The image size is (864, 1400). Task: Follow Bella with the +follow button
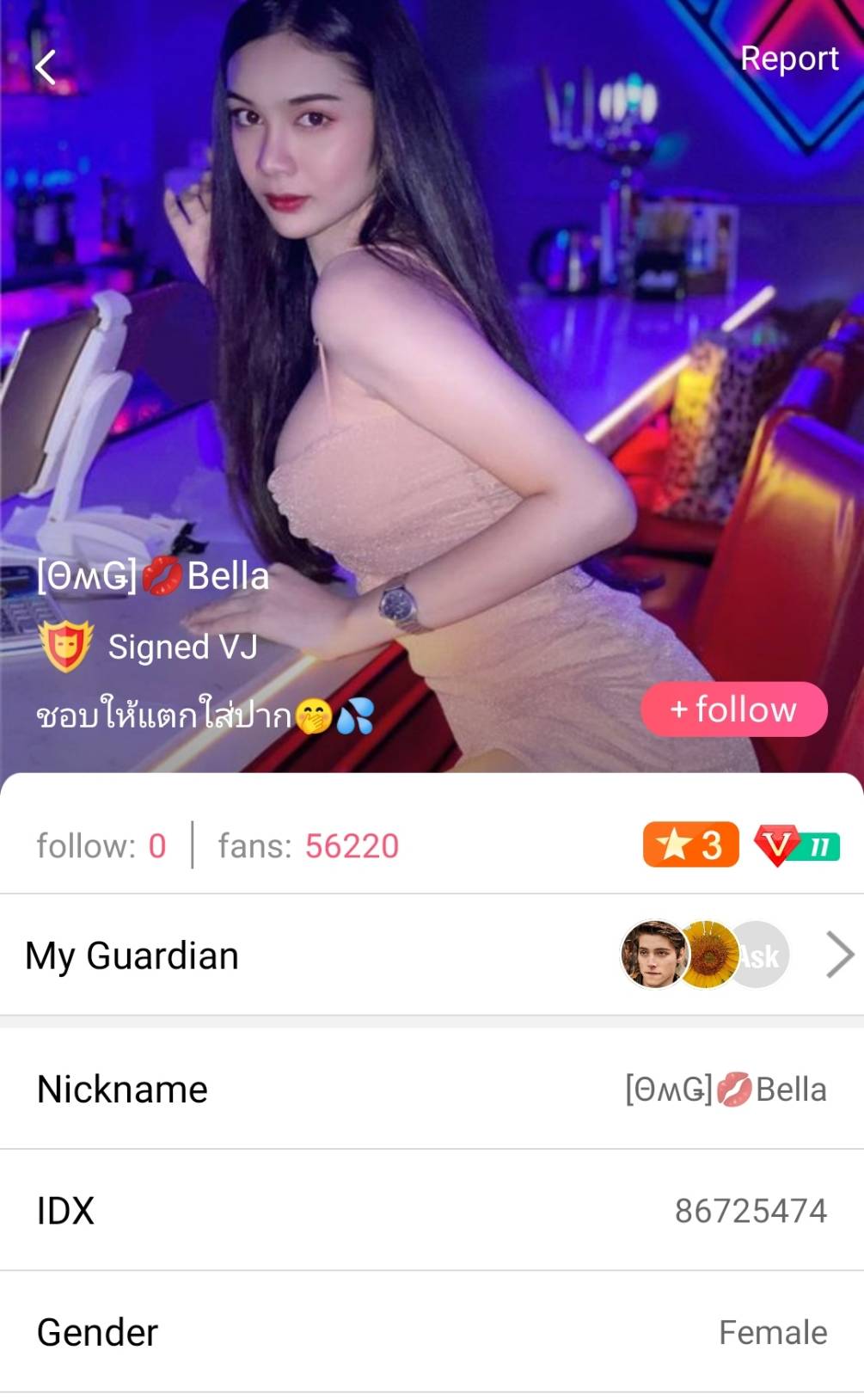[x=733, y=709]
